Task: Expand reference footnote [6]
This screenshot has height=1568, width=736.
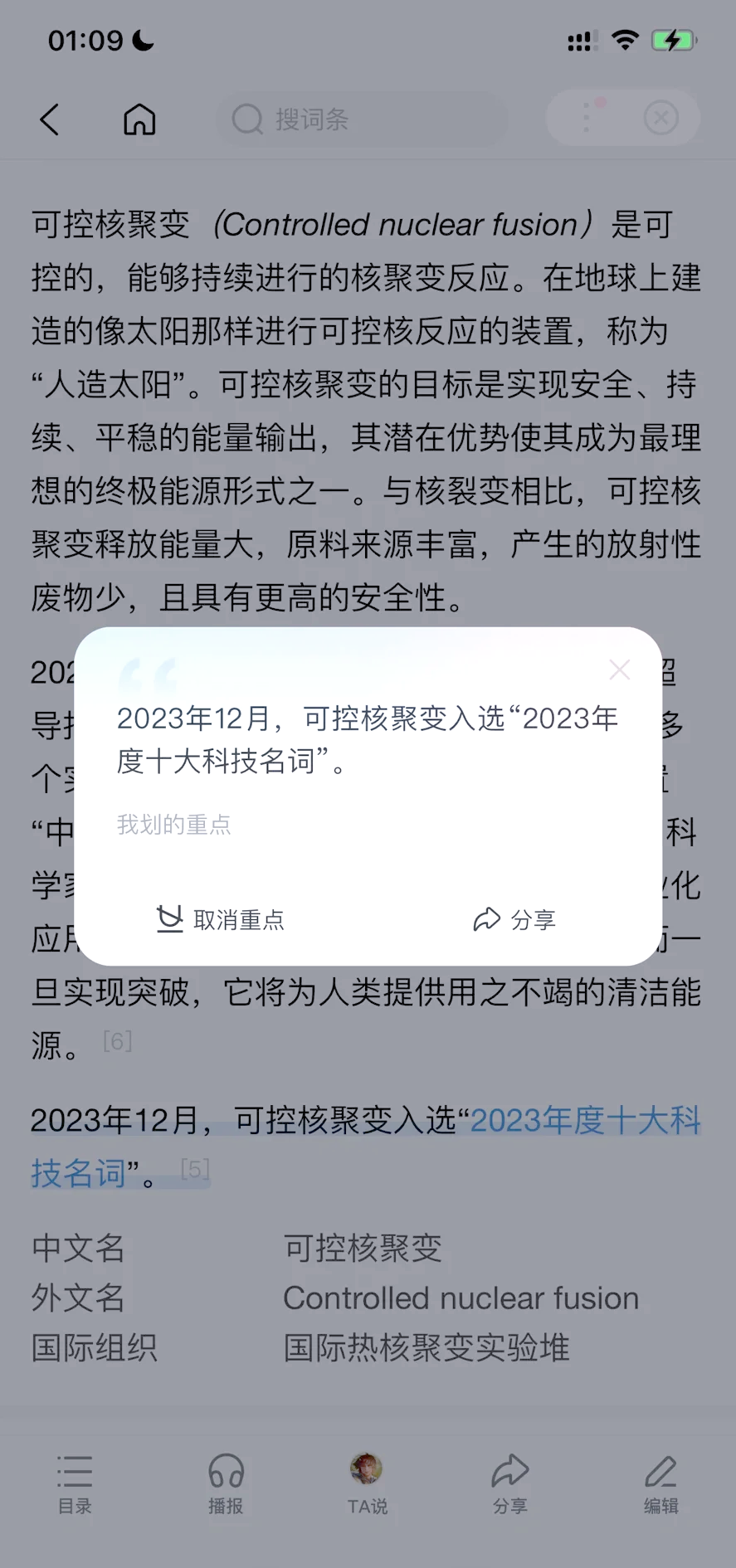Action: [117, 1040]
